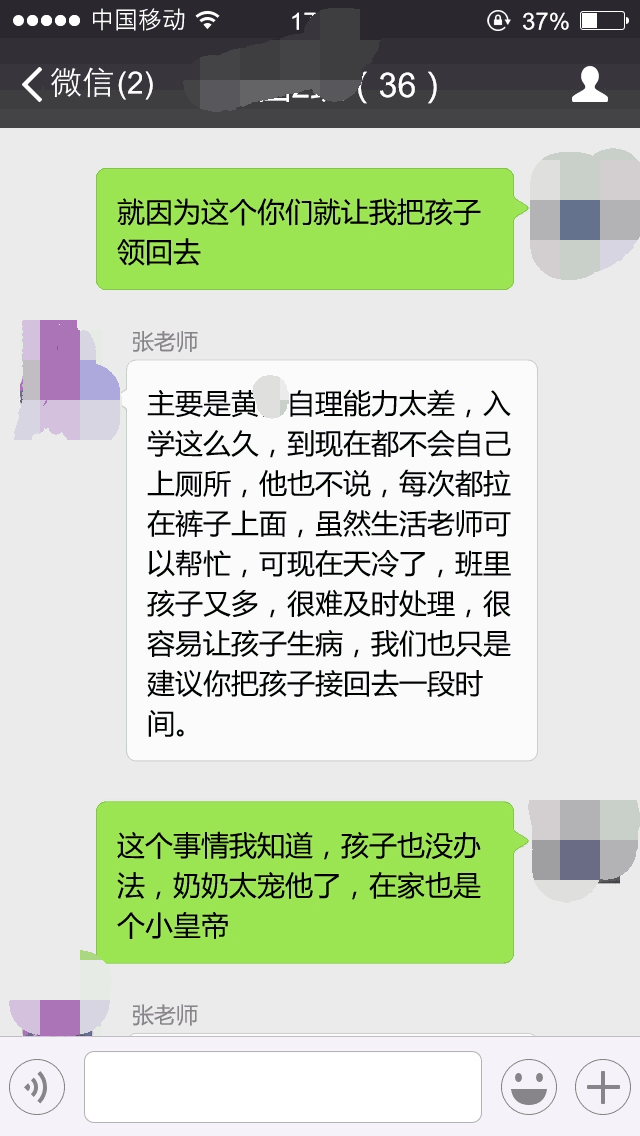Viewport: 640px width, 1136px height.
Task: Open the emoji picker
Action: pos(529,1086)
